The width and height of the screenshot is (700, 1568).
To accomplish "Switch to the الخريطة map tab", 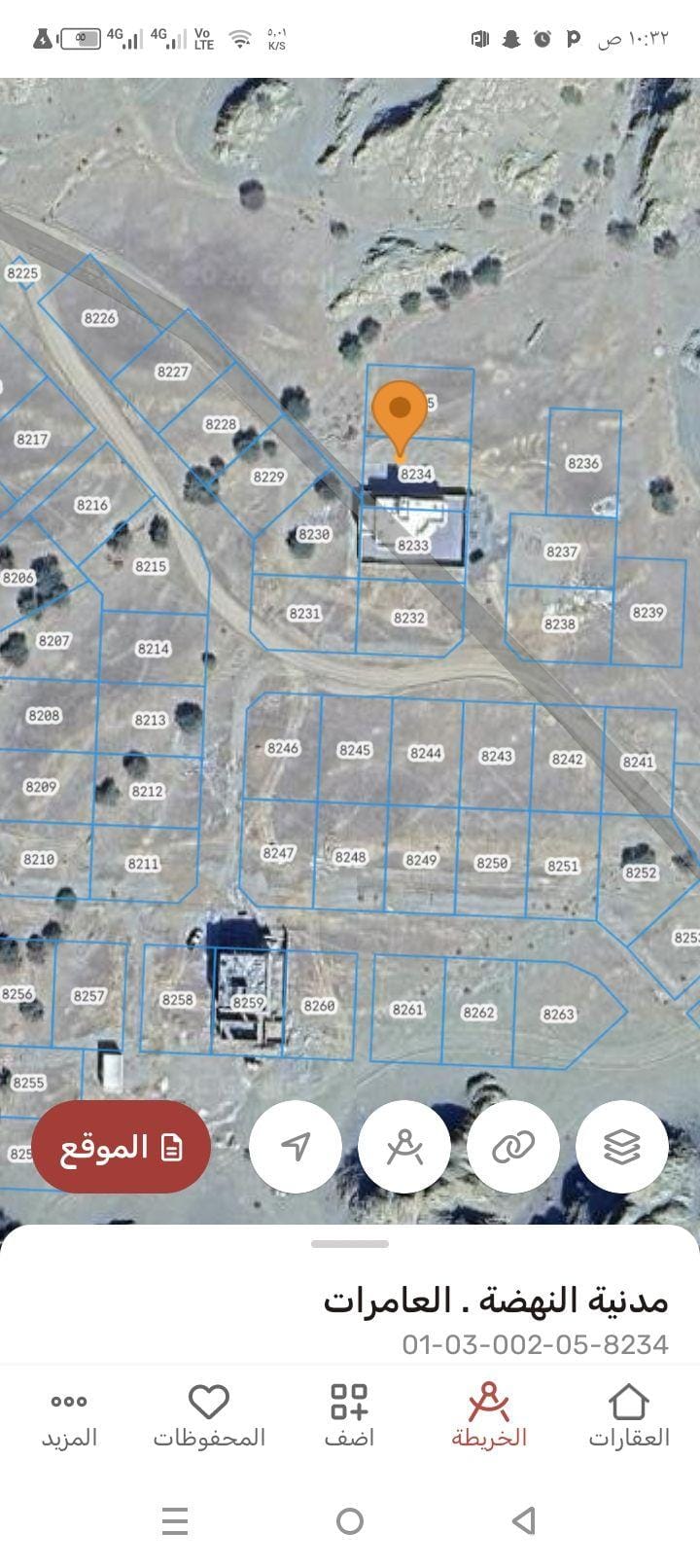I will click(488, 1415).
